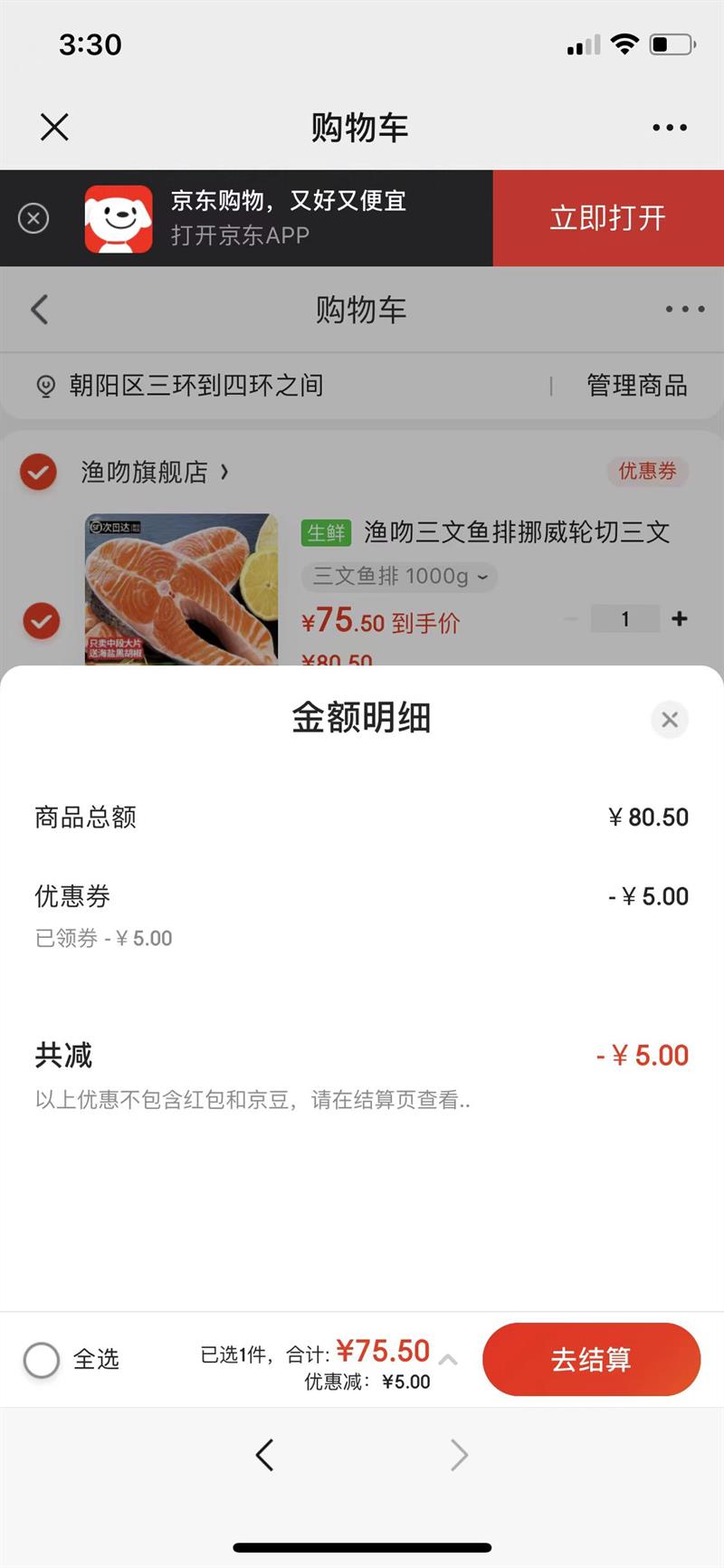Image resolution: width=724 pixels, height=1568 pixels.
Task: Go back with the browser back arrow
Action: (x=264, y=1455)
